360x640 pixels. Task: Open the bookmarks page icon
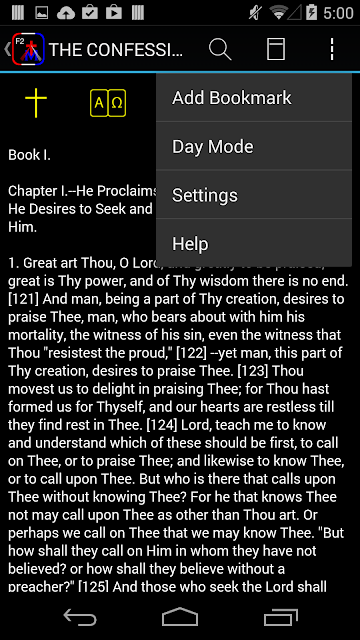276,50
